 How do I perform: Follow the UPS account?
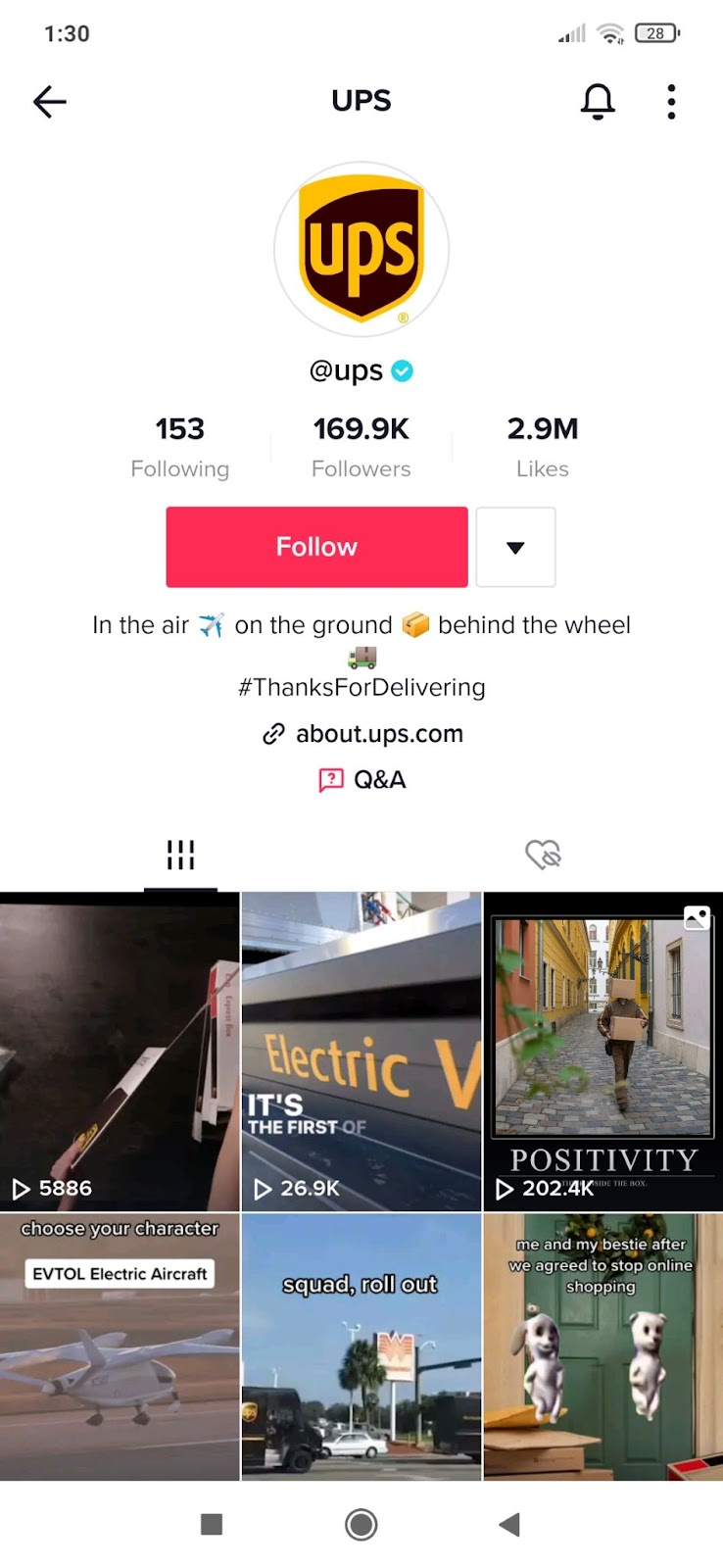click(316, 547)
